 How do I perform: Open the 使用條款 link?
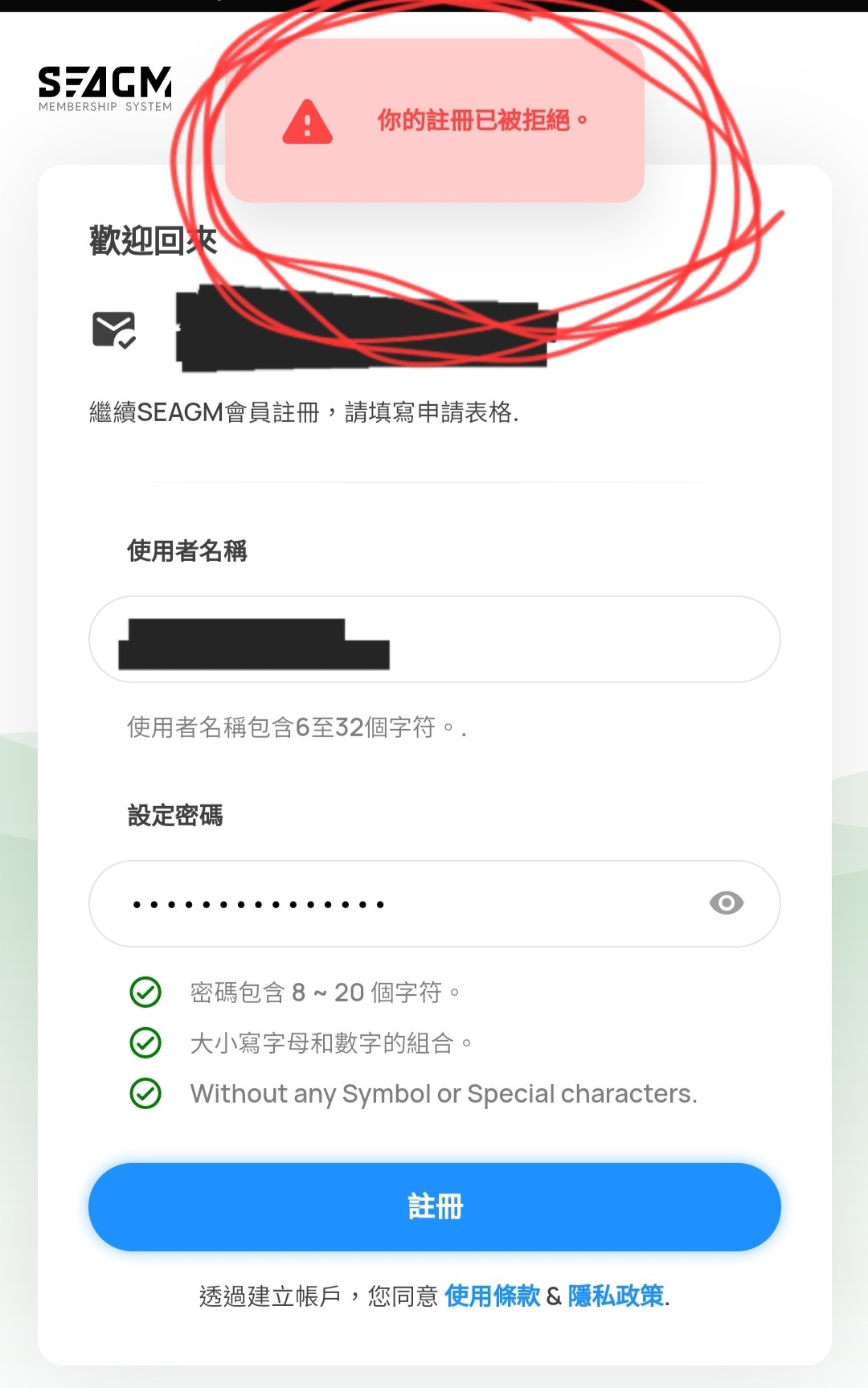coord(492,1296)
